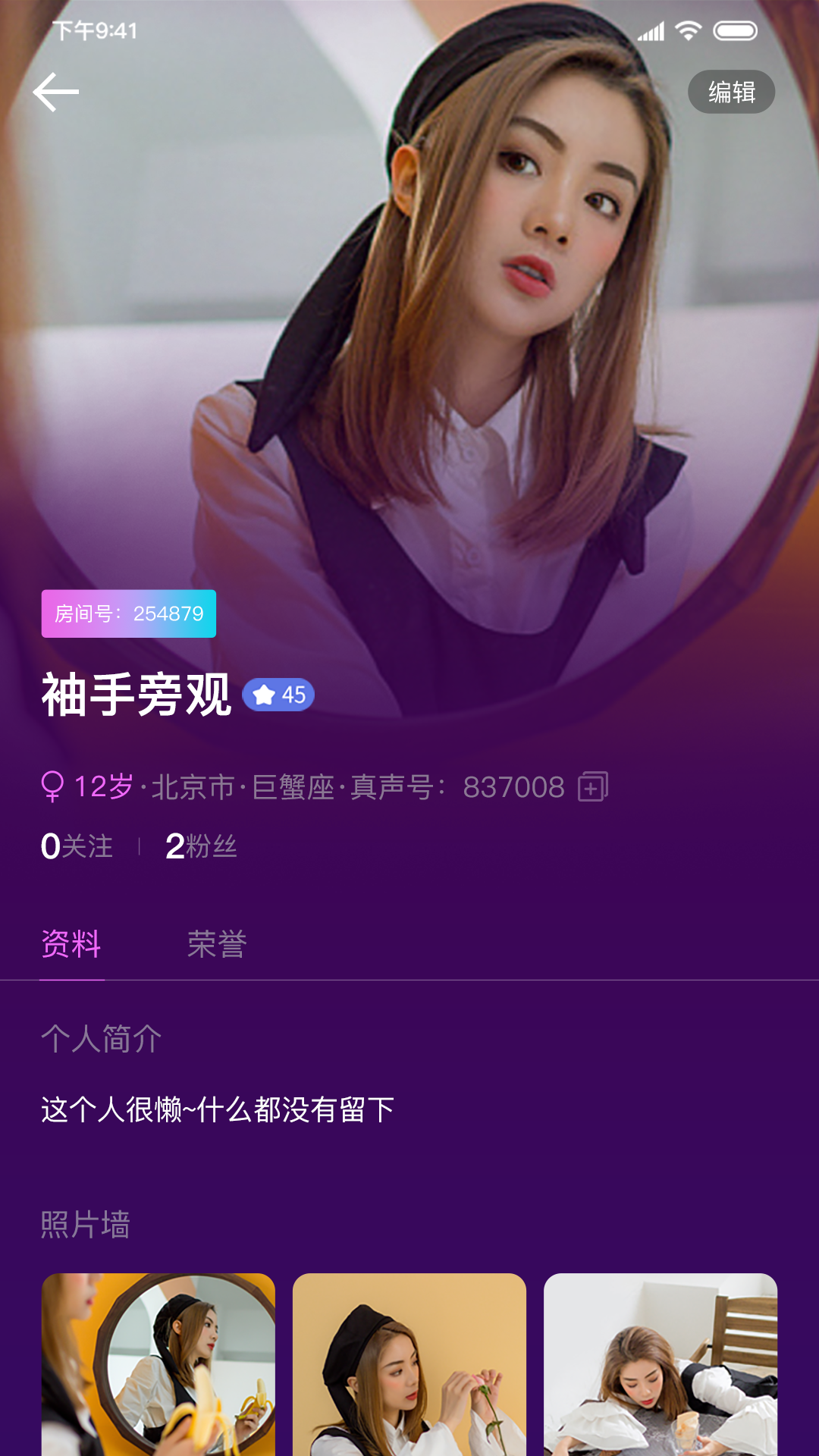Image resolution: width=819 pixels, height=1456 pixels.
Task: Tap the 房间号 254879 room badge
Action: [129, 613]
